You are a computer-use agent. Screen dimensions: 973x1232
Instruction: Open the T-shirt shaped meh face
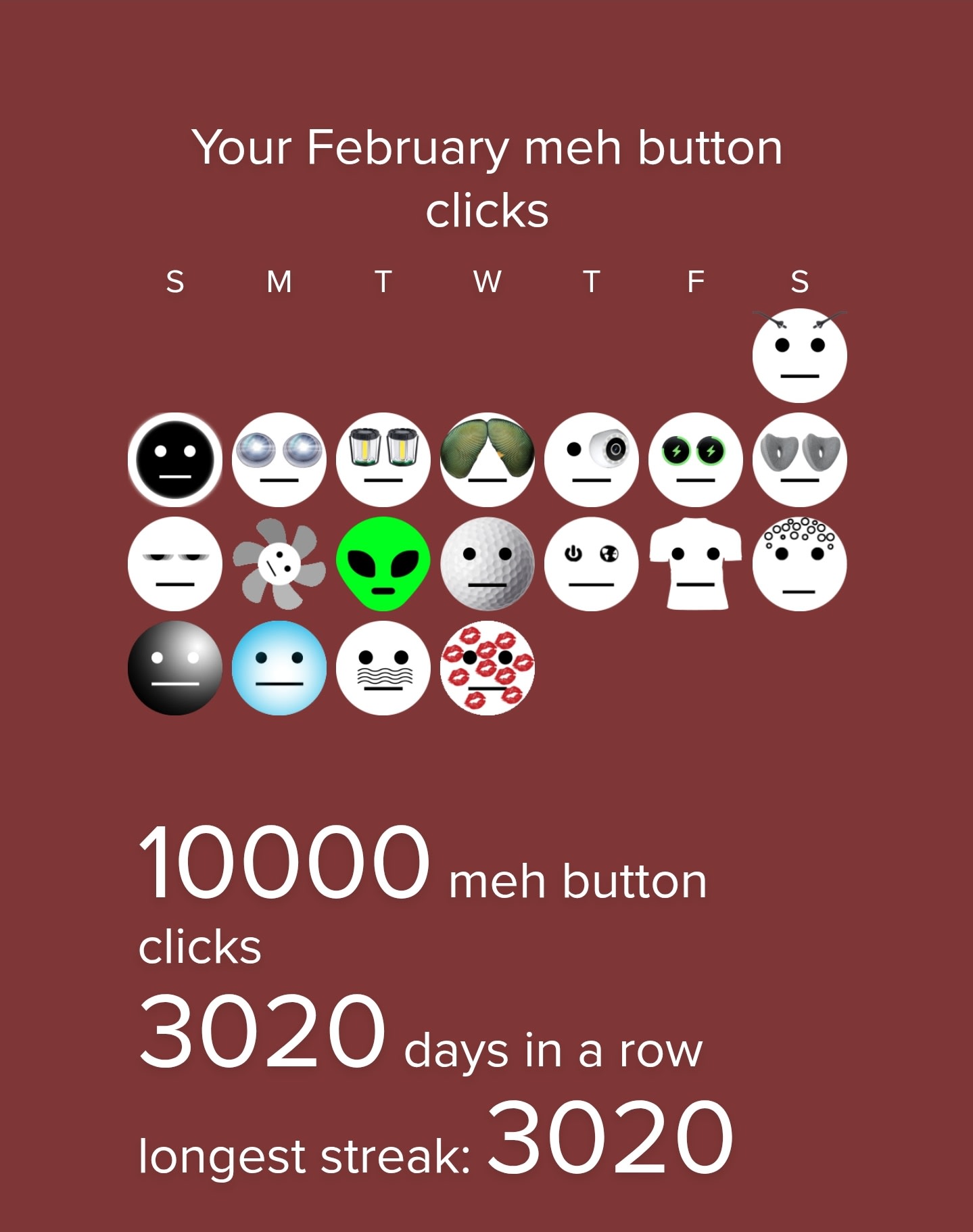(x=695, y=564)
